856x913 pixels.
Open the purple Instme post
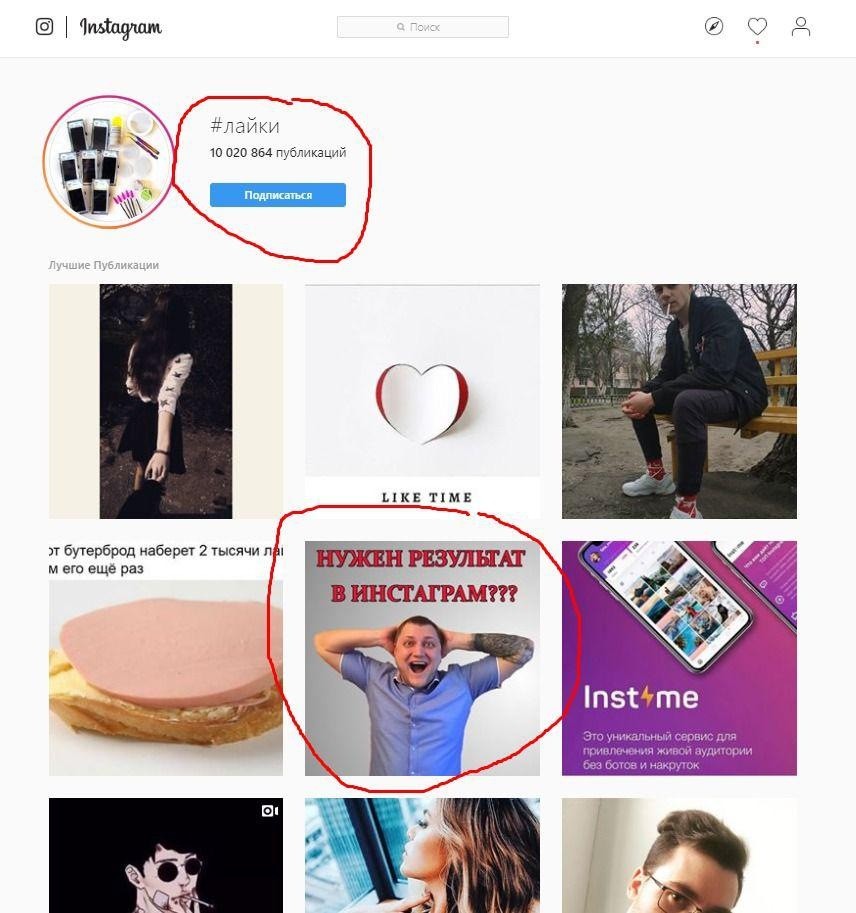click(x=679, y=658)
